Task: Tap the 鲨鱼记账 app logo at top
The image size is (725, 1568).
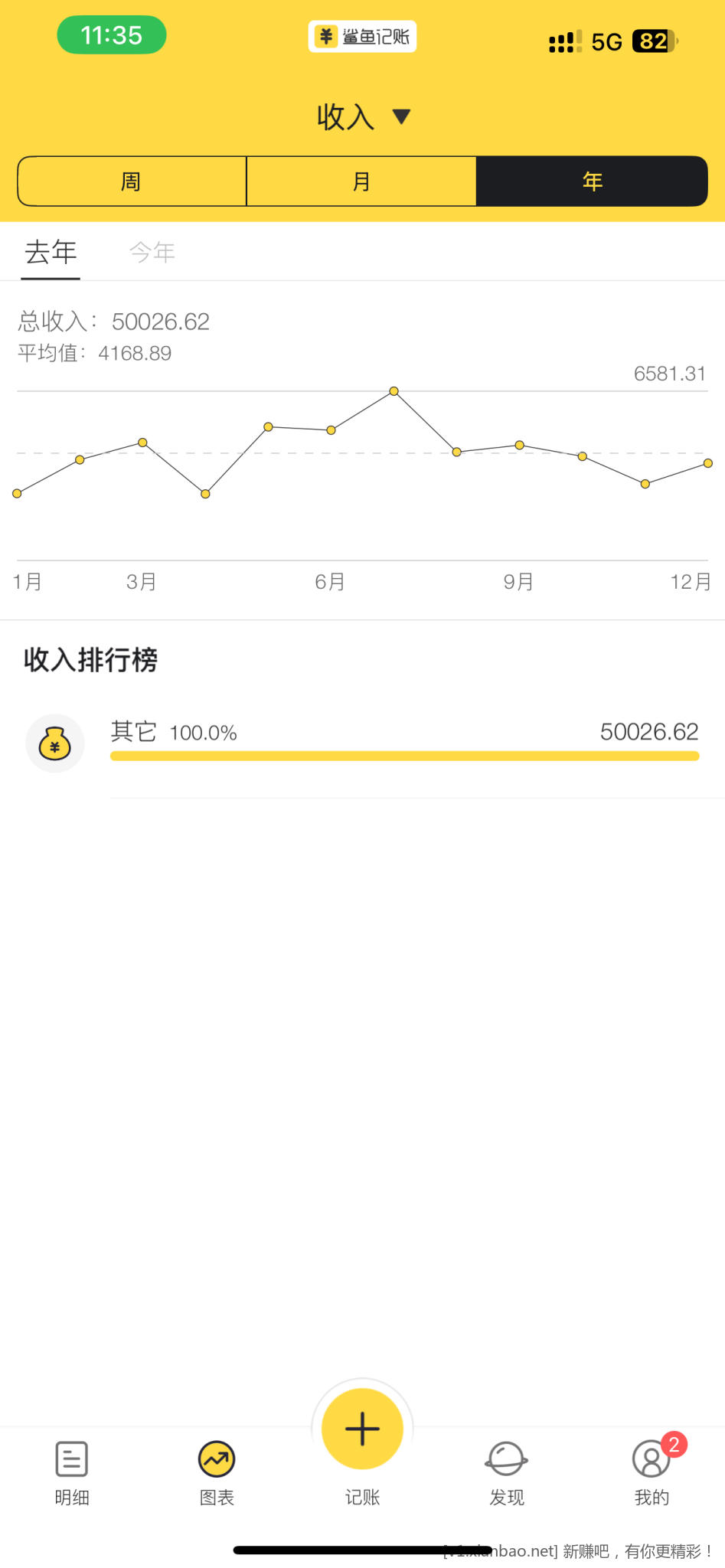Action: tap(362, 36)
